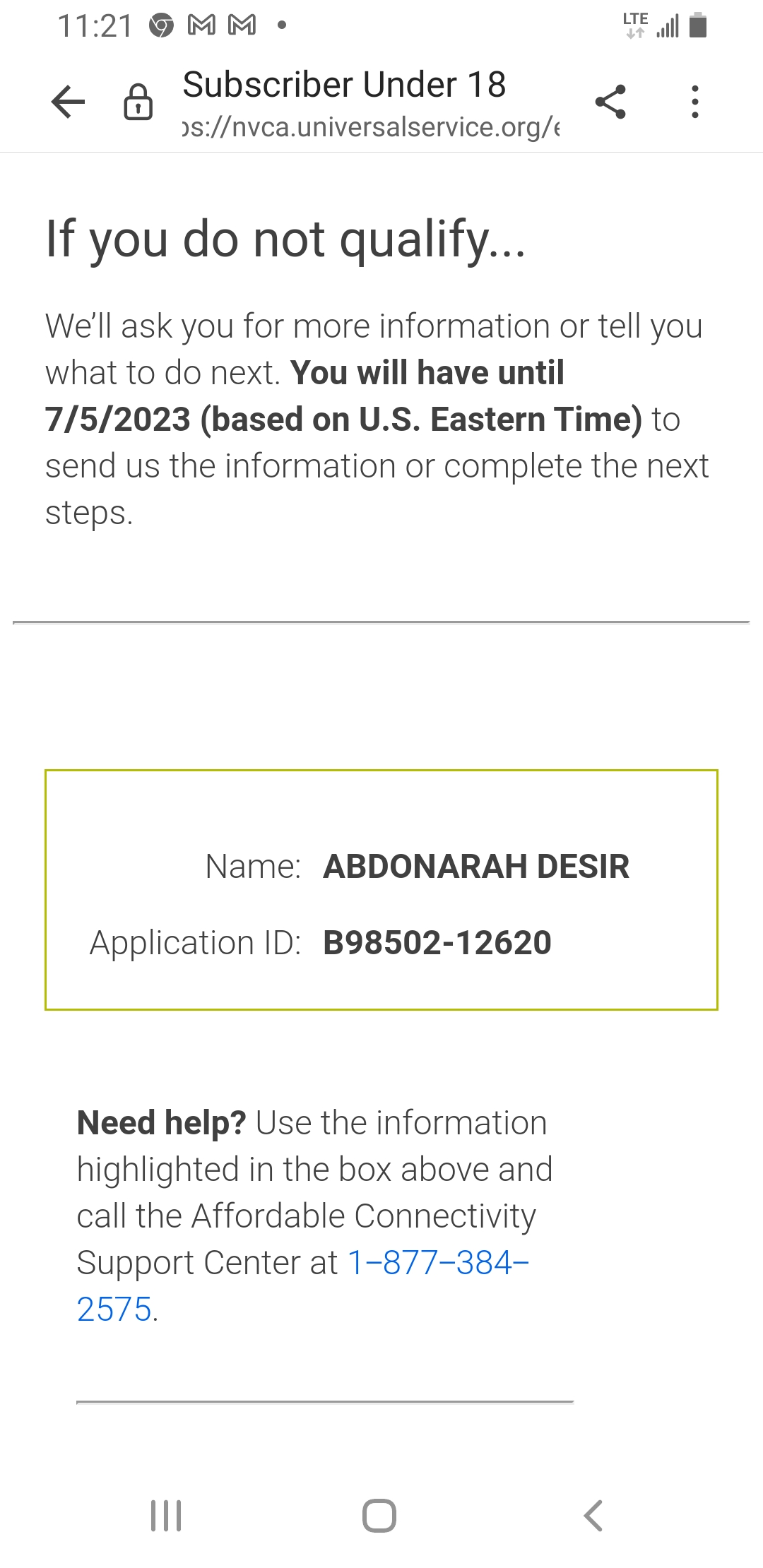Go back using the top-left arrow

pyautogui.click(x=68, y=102)
